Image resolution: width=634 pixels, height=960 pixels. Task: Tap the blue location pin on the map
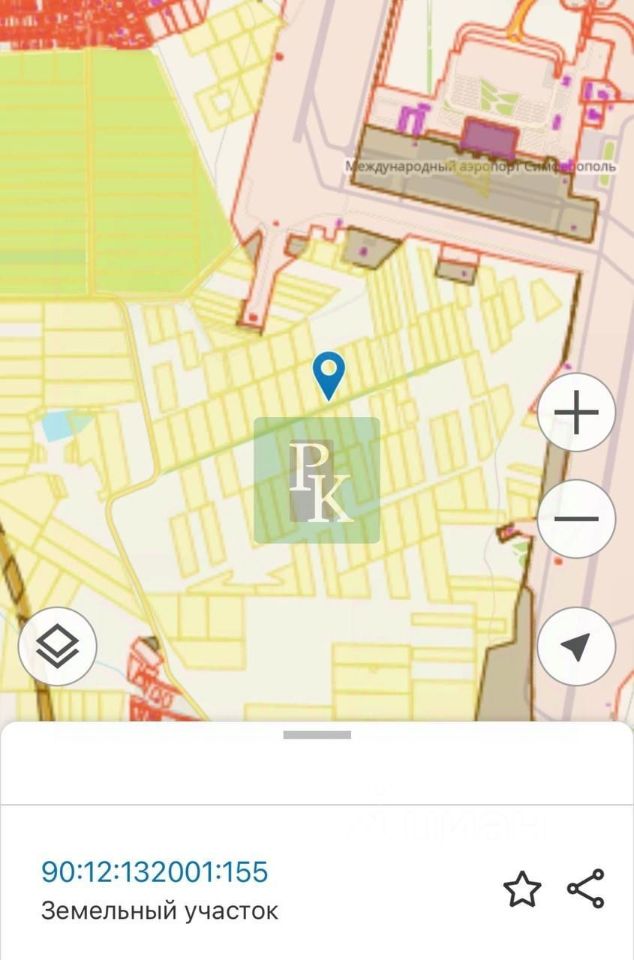coord(329,375)
